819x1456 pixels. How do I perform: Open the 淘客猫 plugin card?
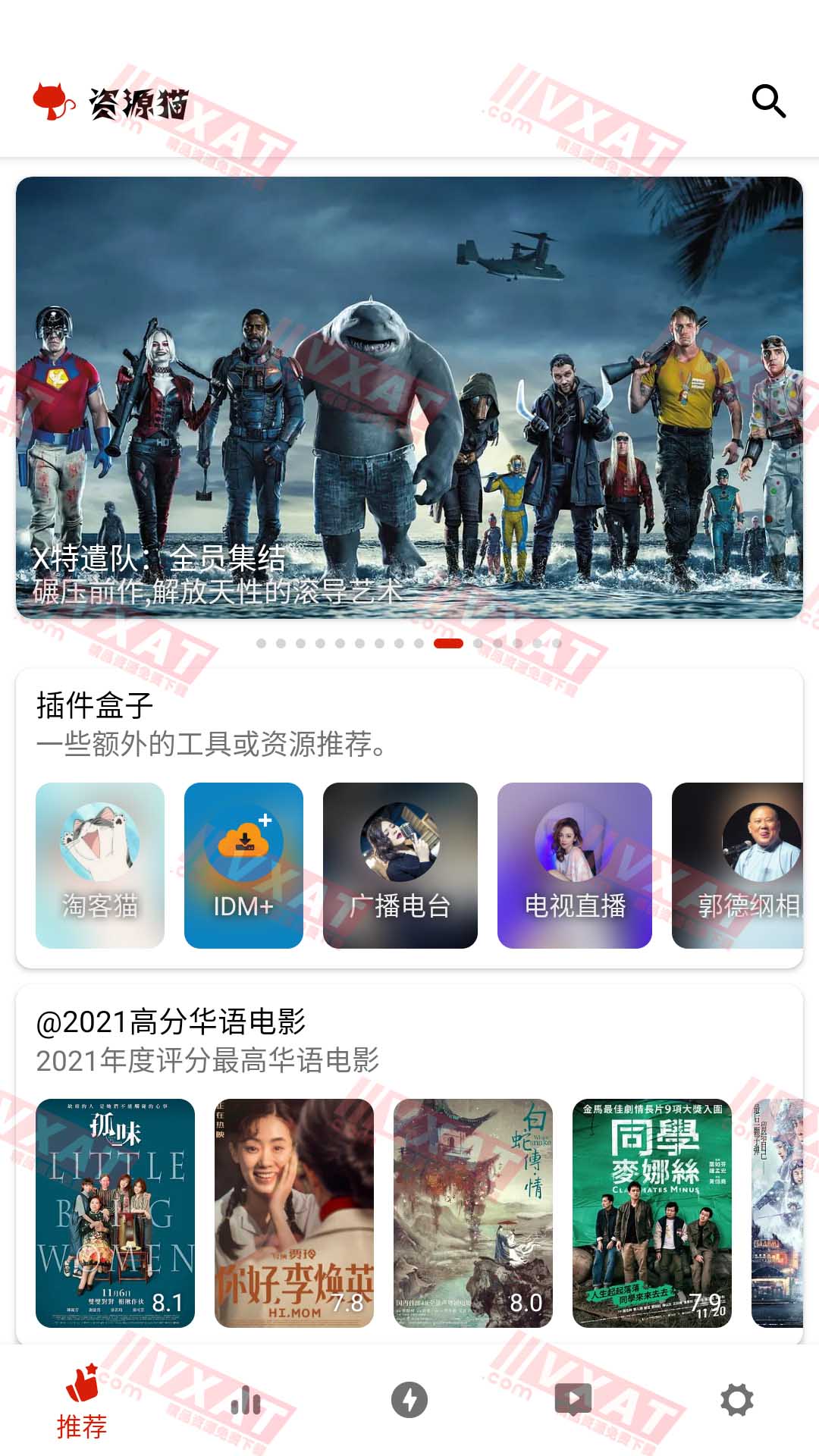pos(99,864)
